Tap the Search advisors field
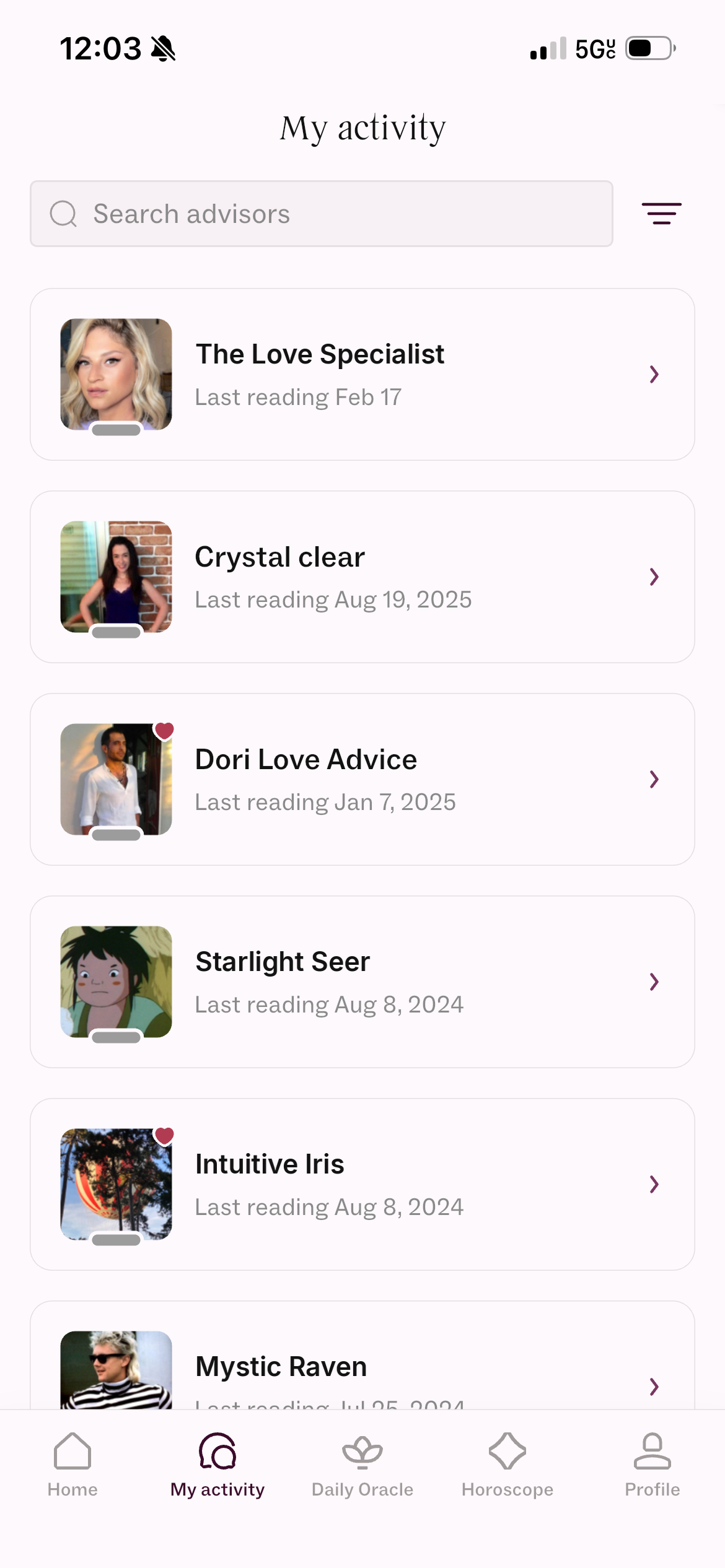The image size is (725, 1568). point(322,214)
